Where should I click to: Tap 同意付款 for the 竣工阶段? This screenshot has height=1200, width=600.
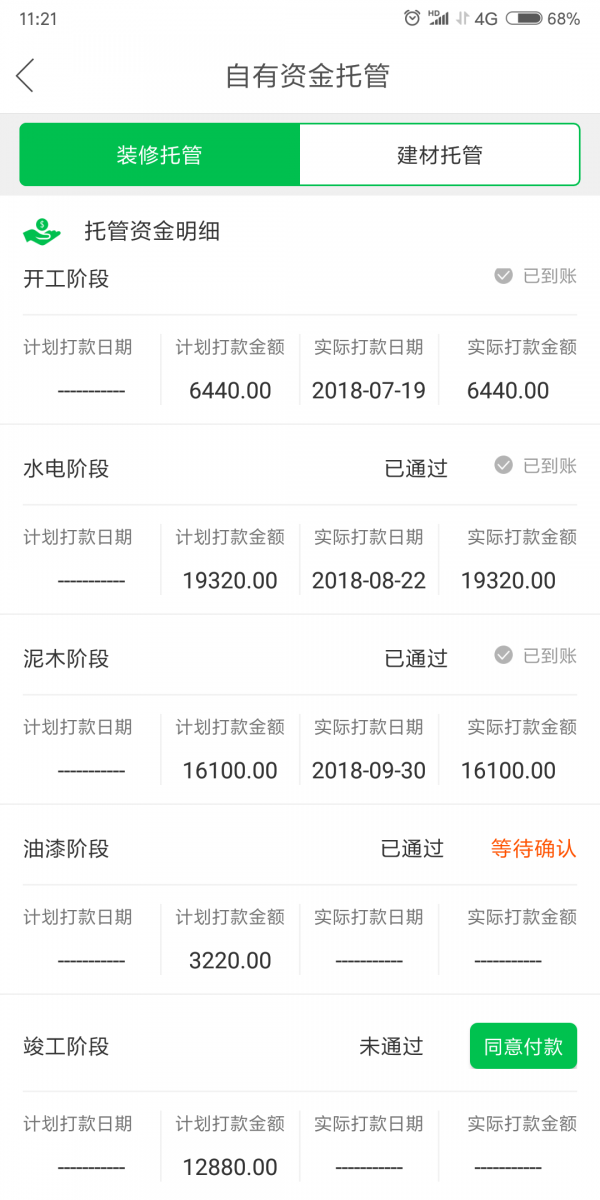point(523,1047)
